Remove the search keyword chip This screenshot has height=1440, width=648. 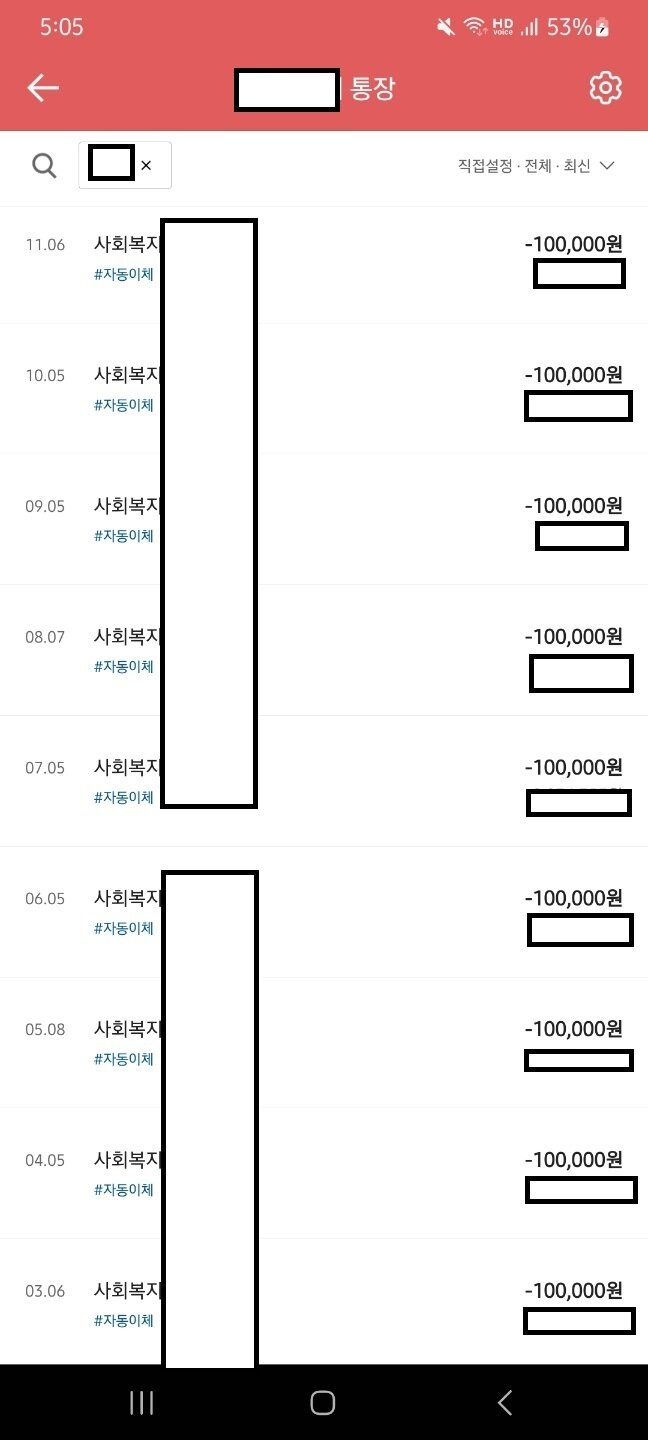tap(146, 165)
